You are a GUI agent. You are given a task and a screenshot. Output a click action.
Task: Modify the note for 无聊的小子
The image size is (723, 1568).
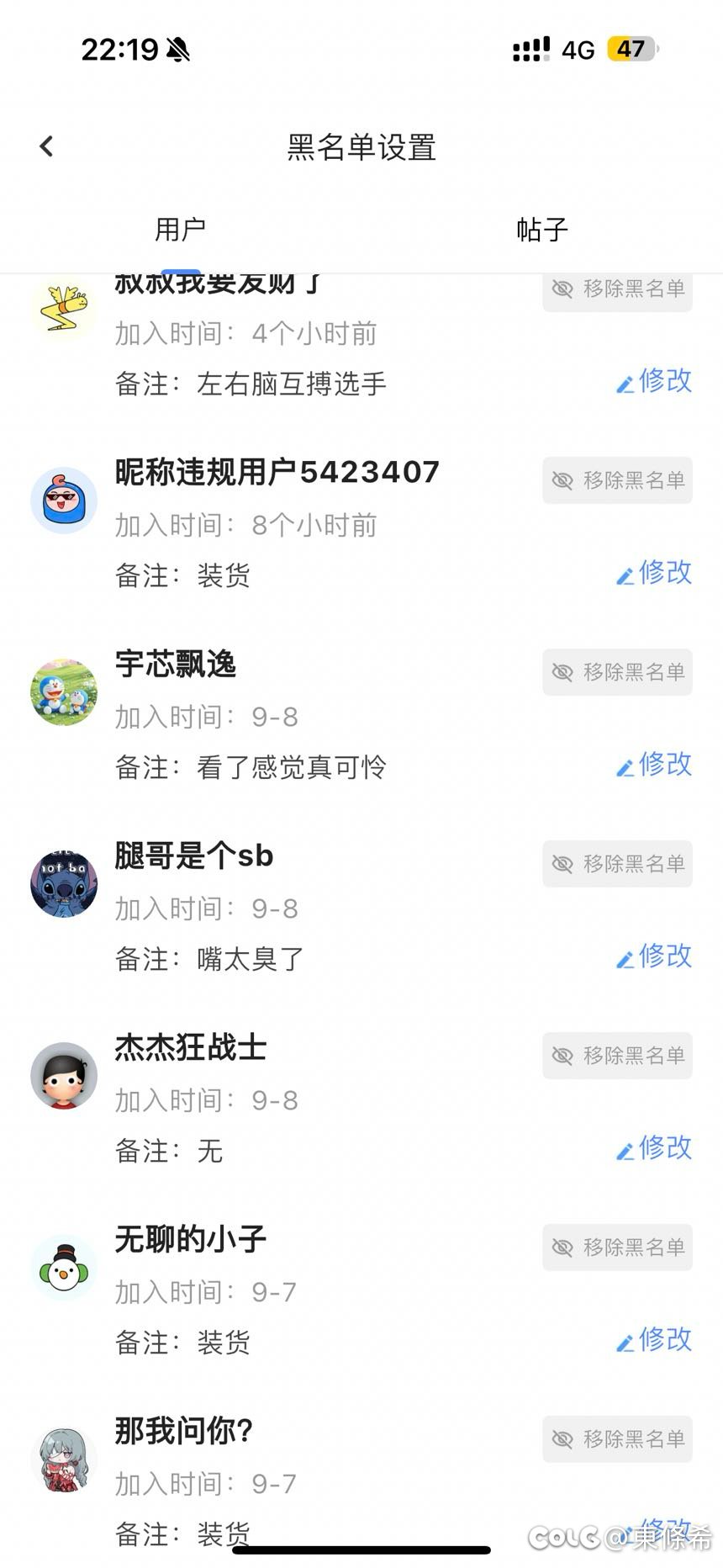(x=655, y=1340)
